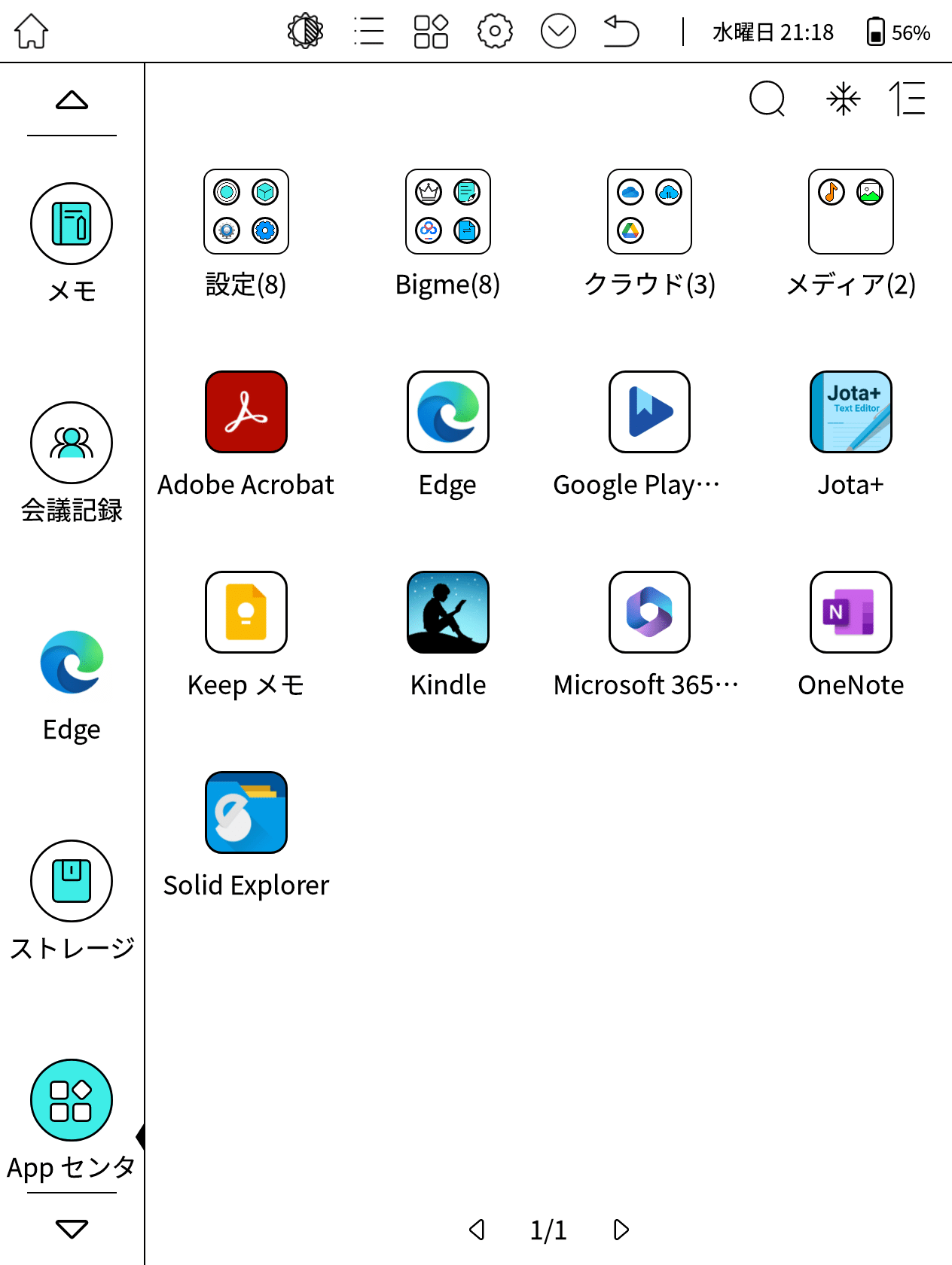Open the 設定(8) folder
The image size is (952, 1265).
pyautogui.click(x=246, y=212)
